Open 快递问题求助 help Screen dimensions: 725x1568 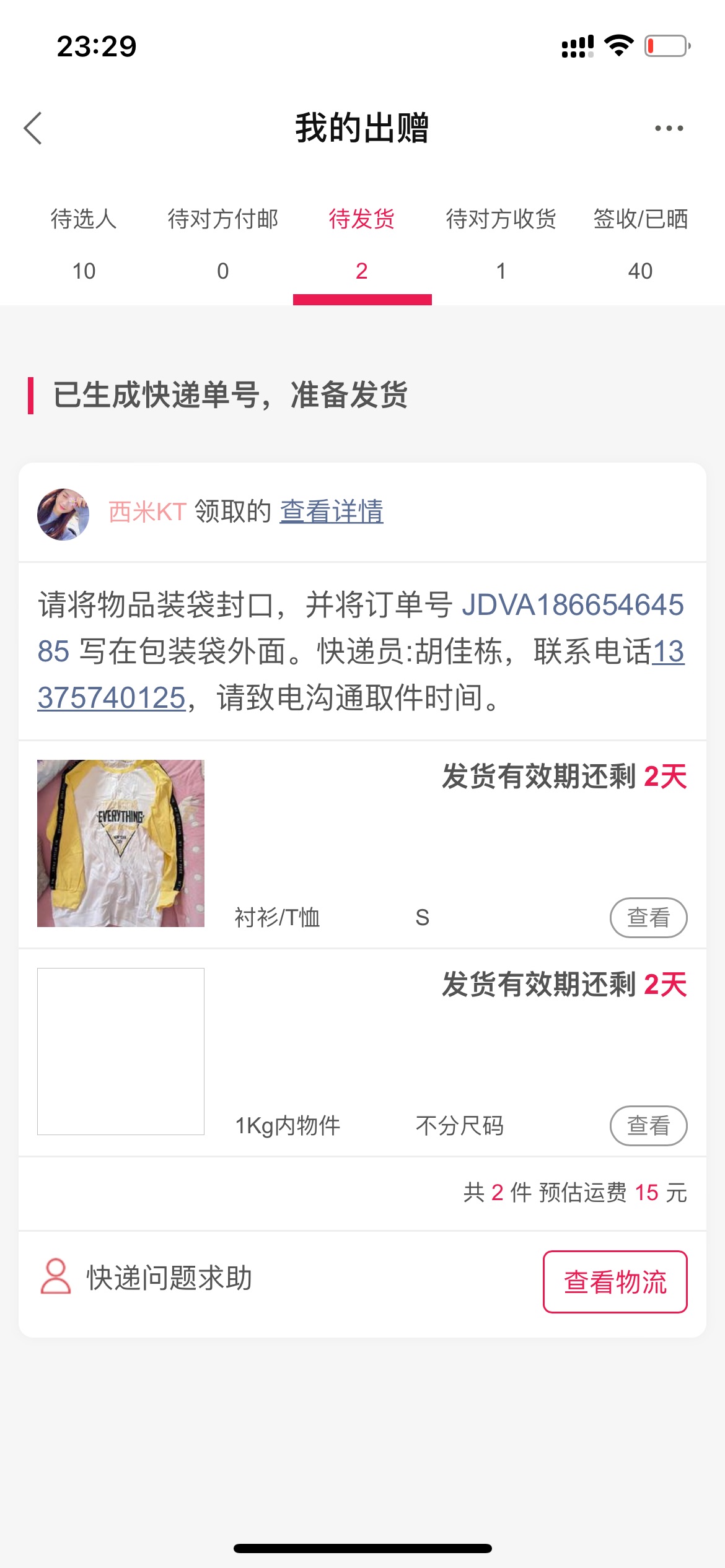[x=146, y=1278]
